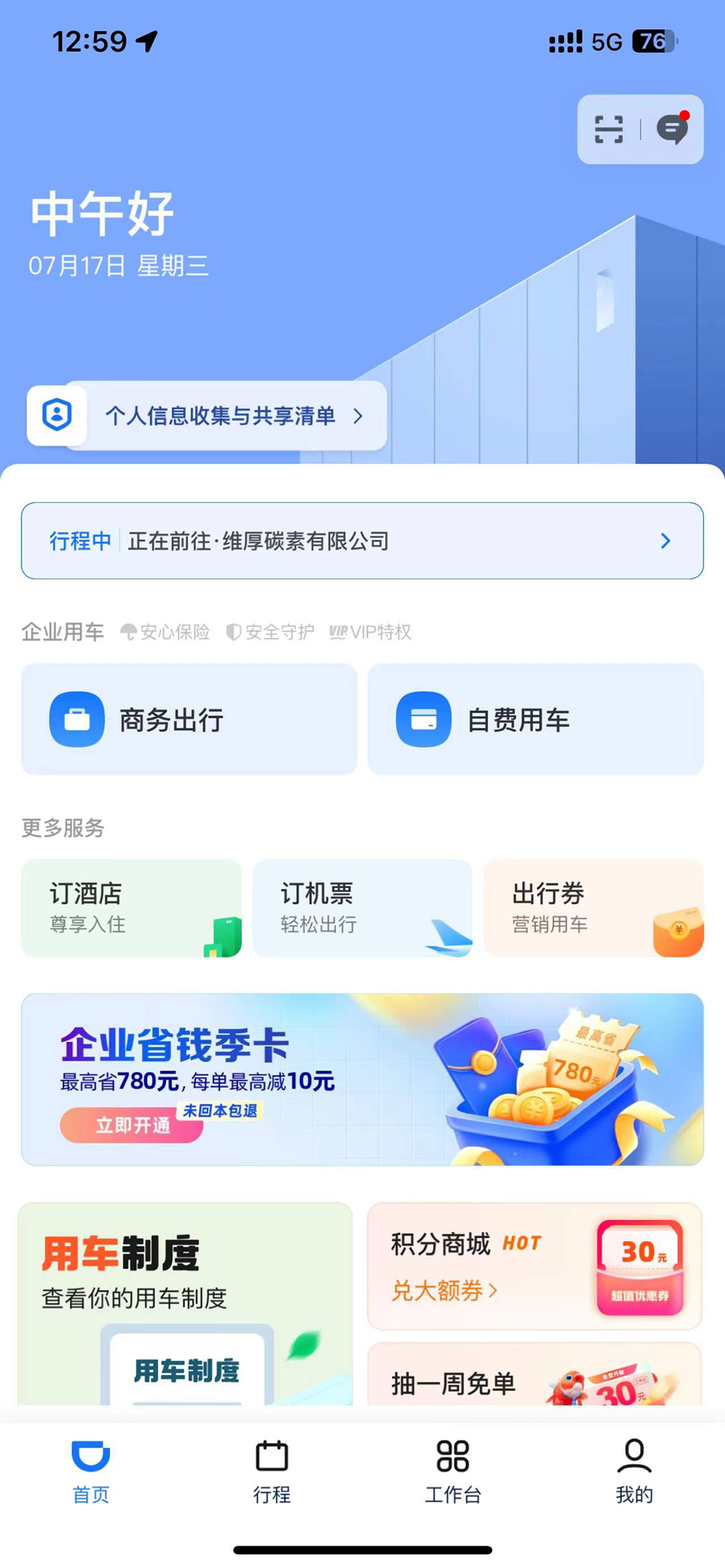Select the 商务出行 briefcase icon
This screenshot has height=1568, width=725.
pos(75,719)
